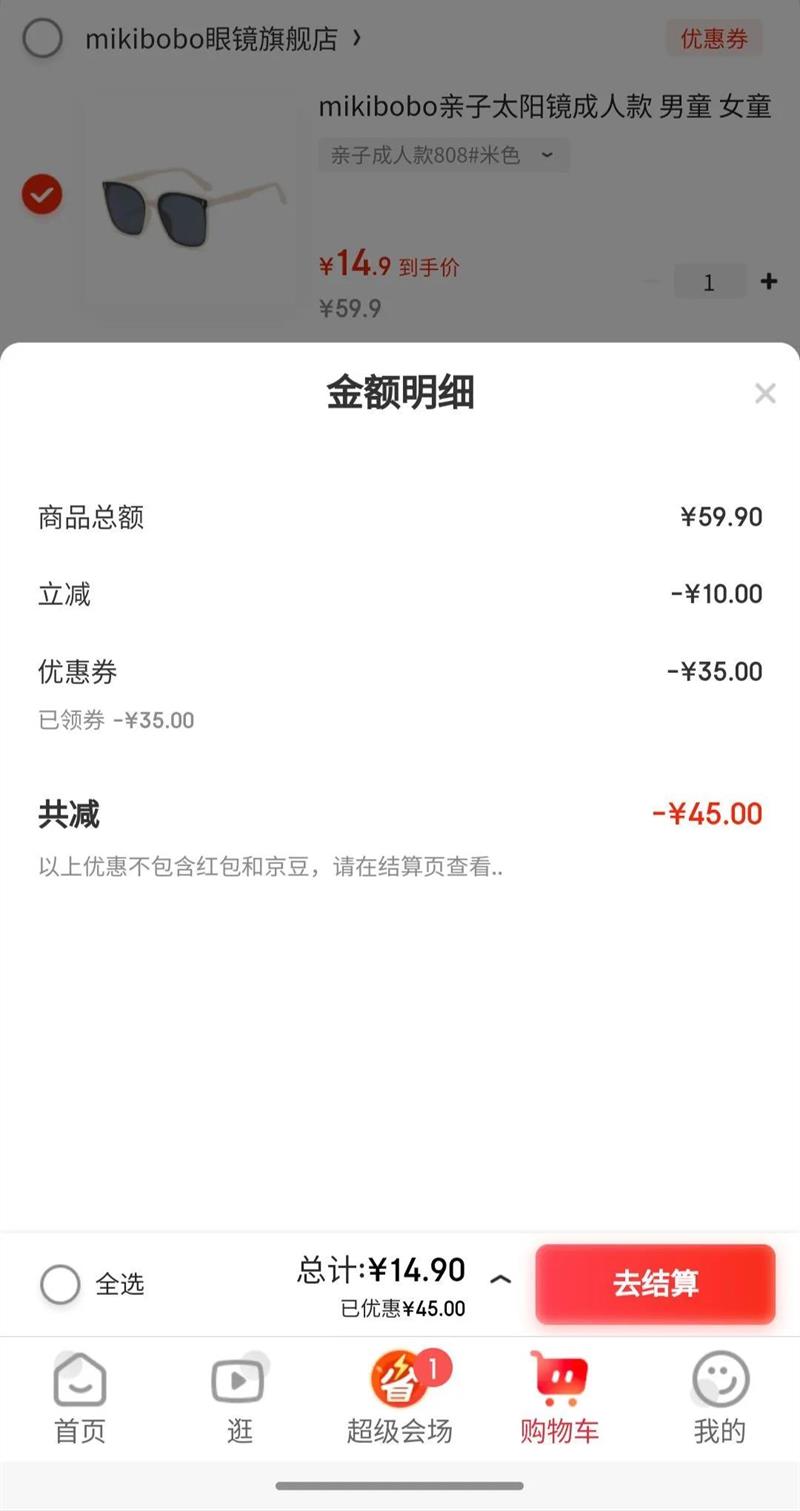Image resolution: width=800 pixels, height=1511 pixels.
Task: Tap 去结算 to check out
Action: click(x=655, y=1284)
